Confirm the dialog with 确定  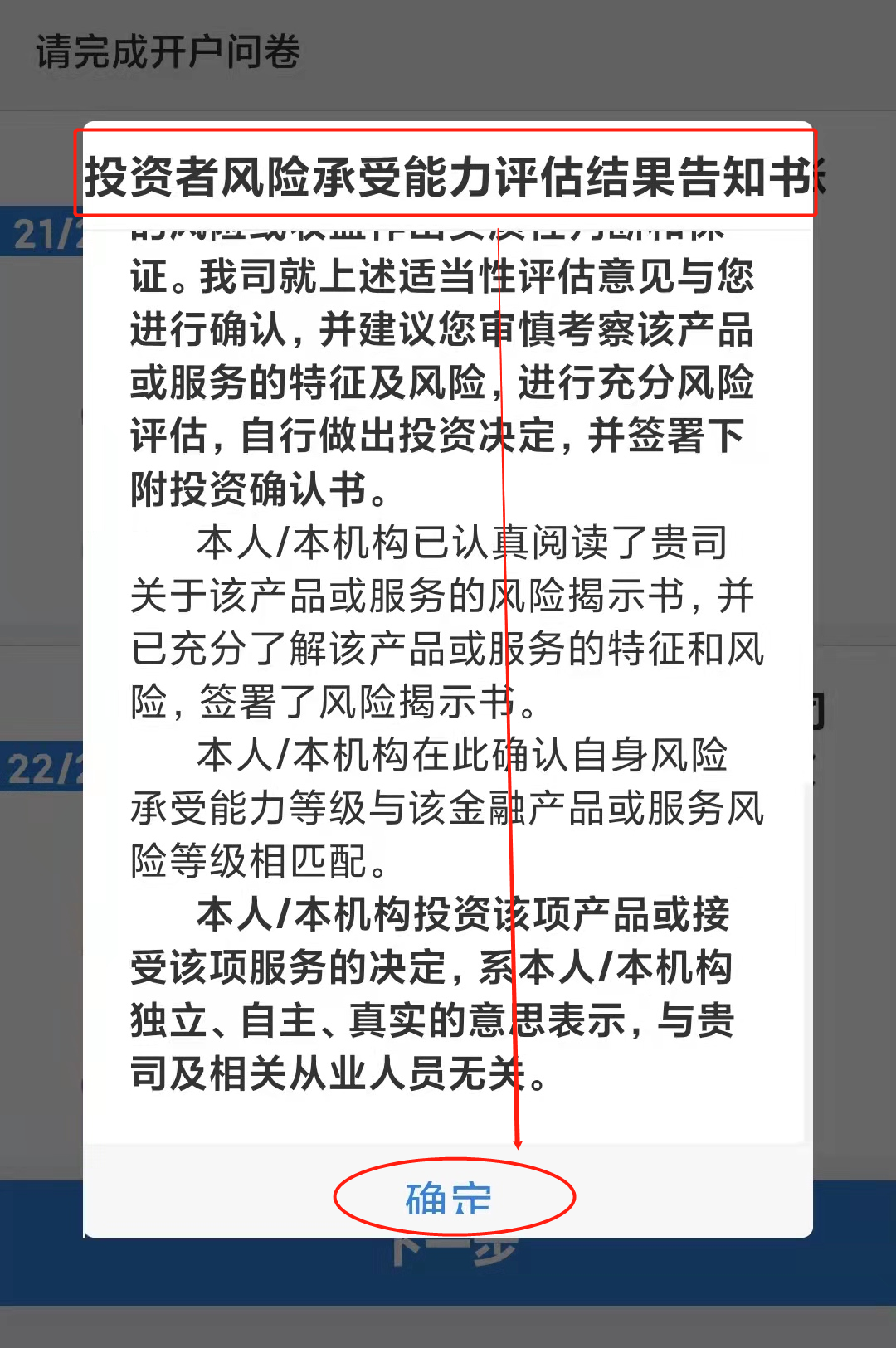449,1199
